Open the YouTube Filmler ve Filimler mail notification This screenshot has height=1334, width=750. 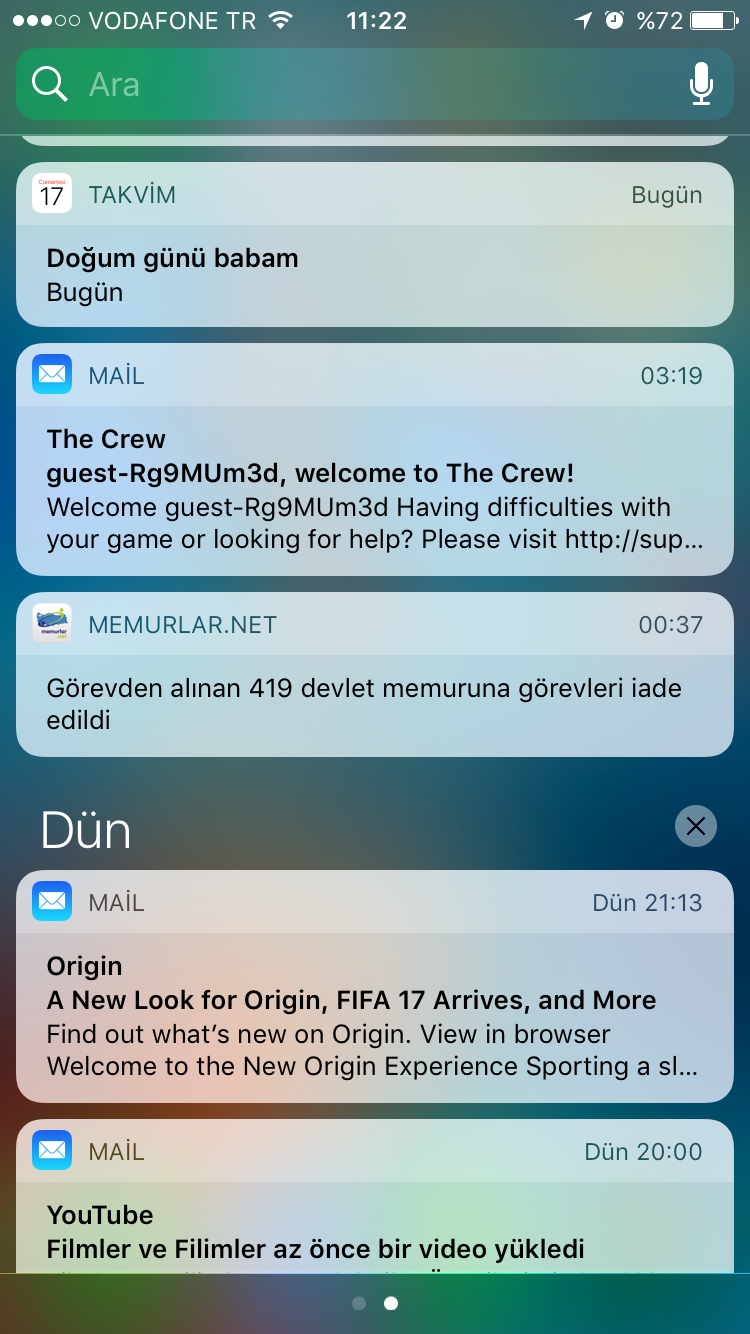[x=375, y=1196]
